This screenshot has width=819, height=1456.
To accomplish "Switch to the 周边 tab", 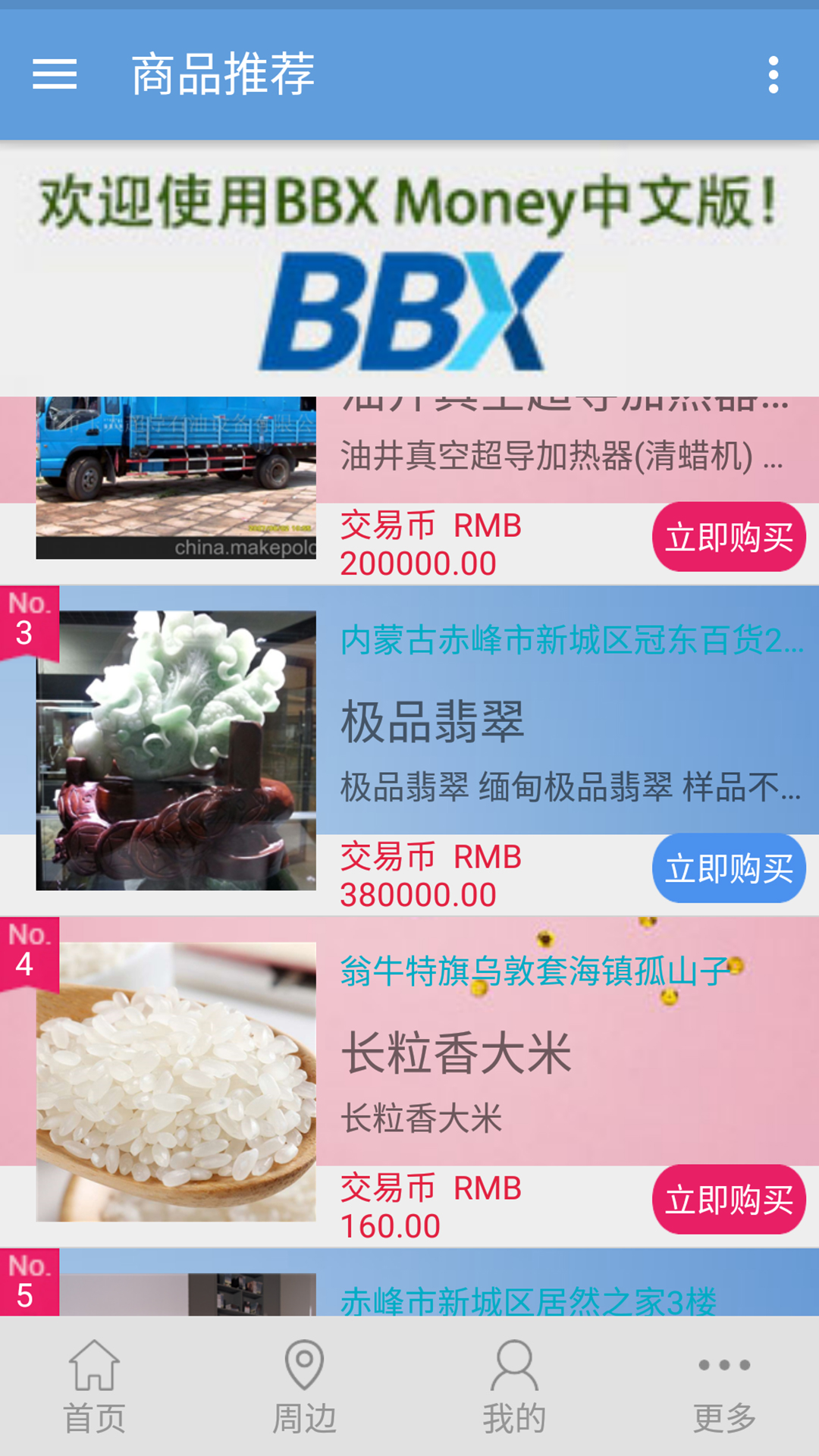I will pyautogui.click(x=304, y=1386).
